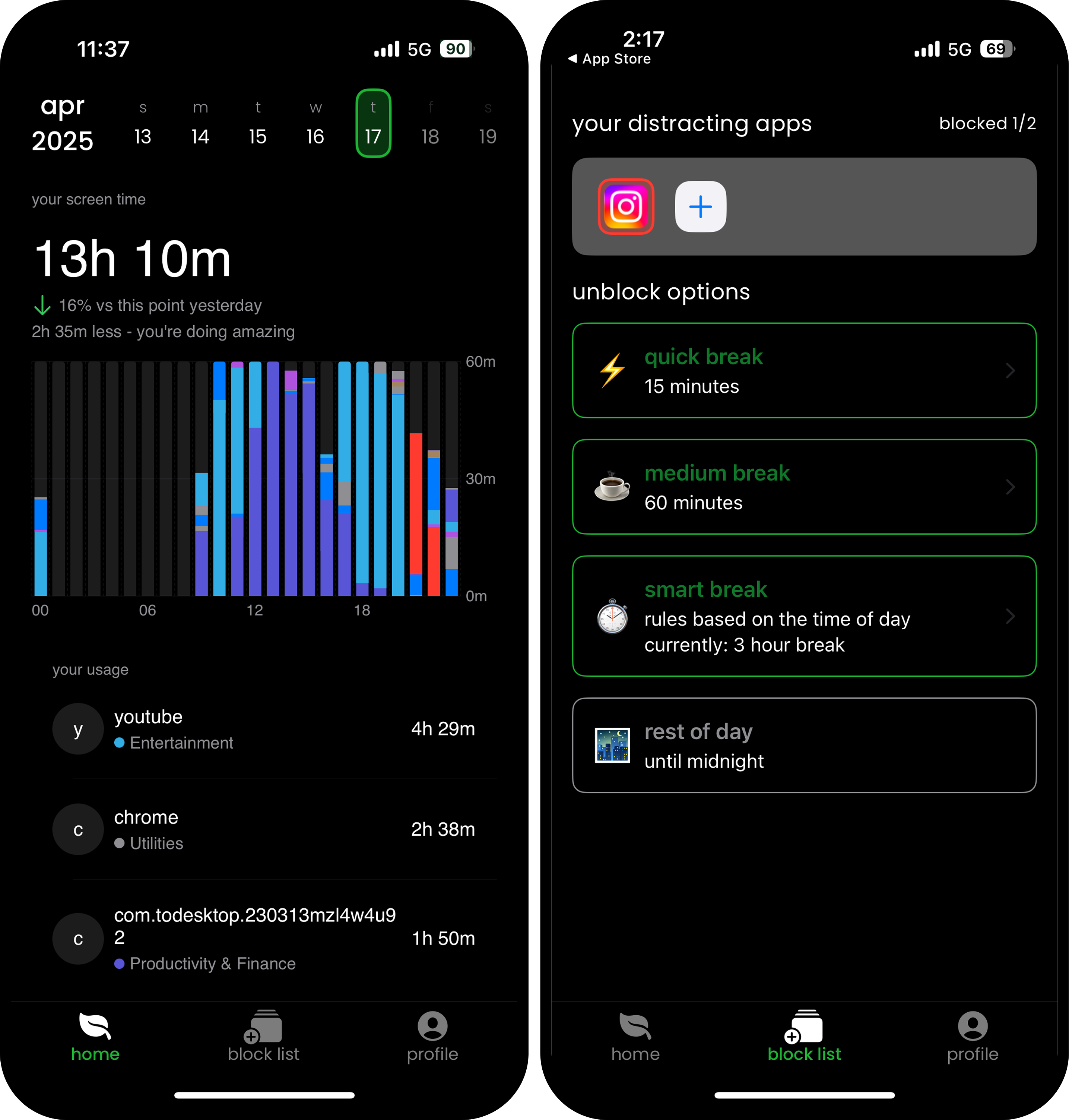Add another distracting app with plus button
The image size is (1069, 1120).
pos(700,206)
